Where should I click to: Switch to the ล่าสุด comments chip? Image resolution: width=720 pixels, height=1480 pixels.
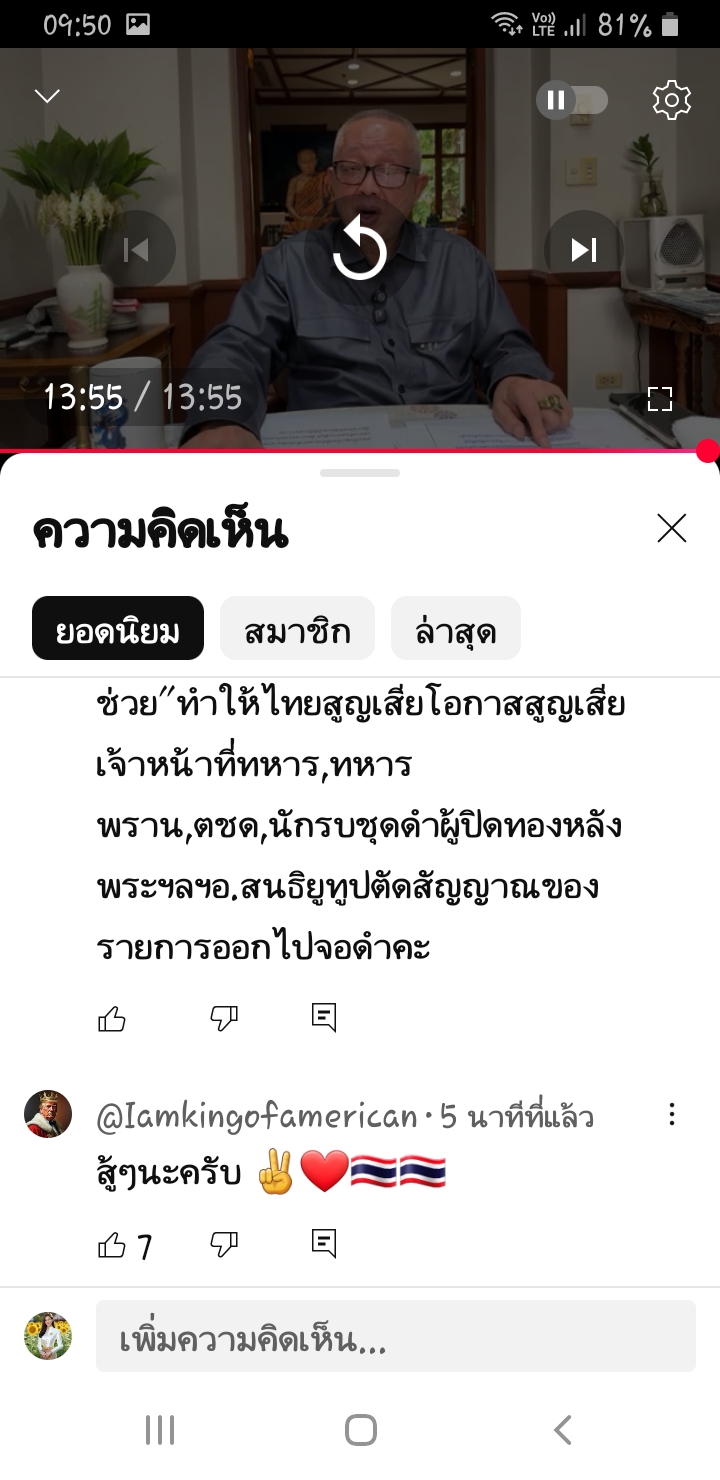point(455,629)
